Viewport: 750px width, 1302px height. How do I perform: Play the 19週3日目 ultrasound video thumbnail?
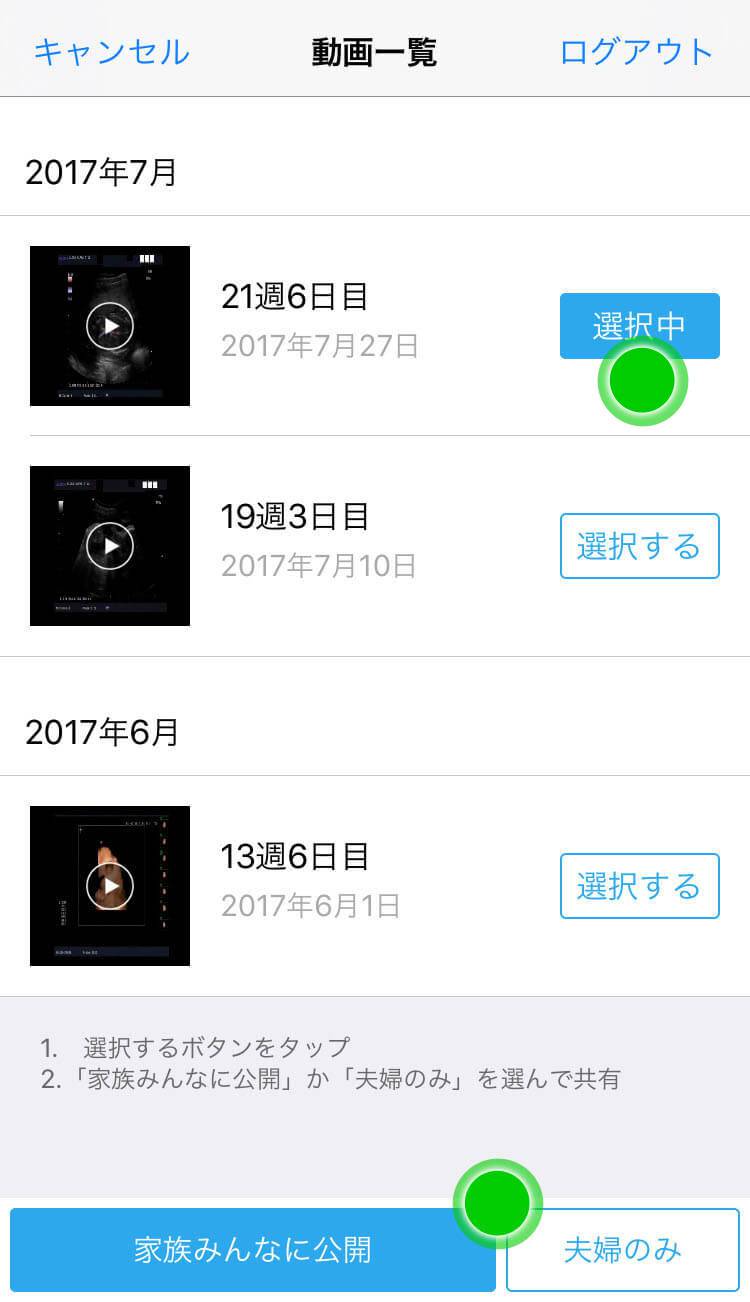click(110, 546)
